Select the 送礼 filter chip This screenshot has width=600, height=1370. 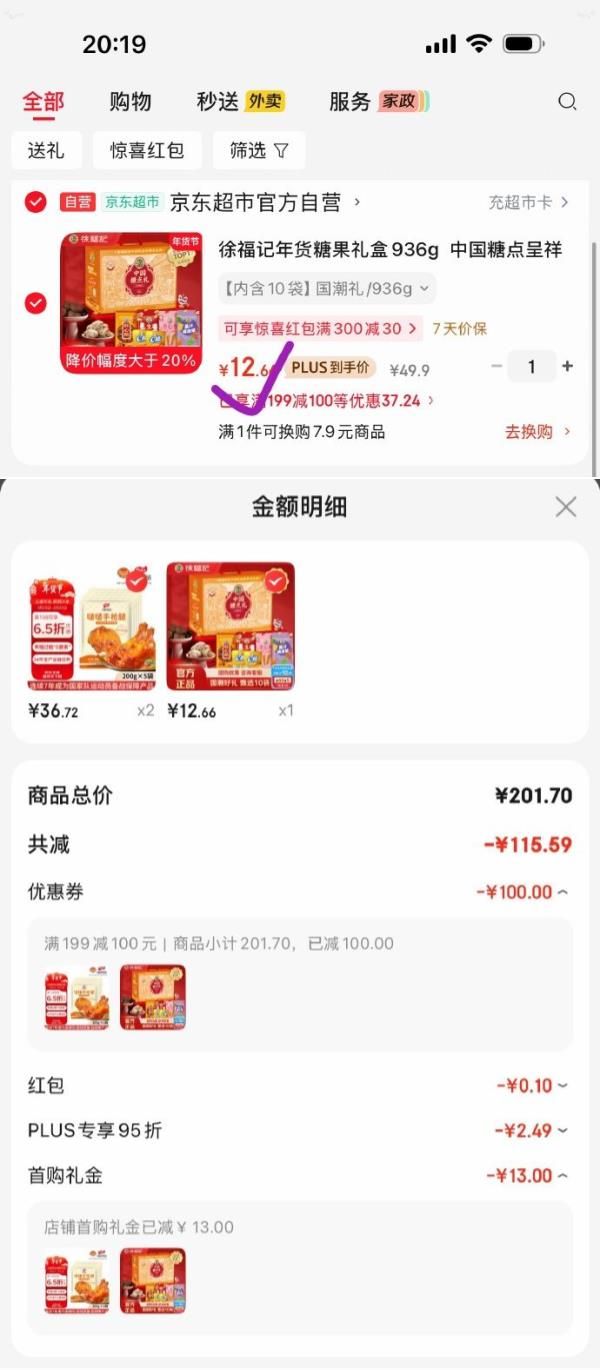point(46,150)
